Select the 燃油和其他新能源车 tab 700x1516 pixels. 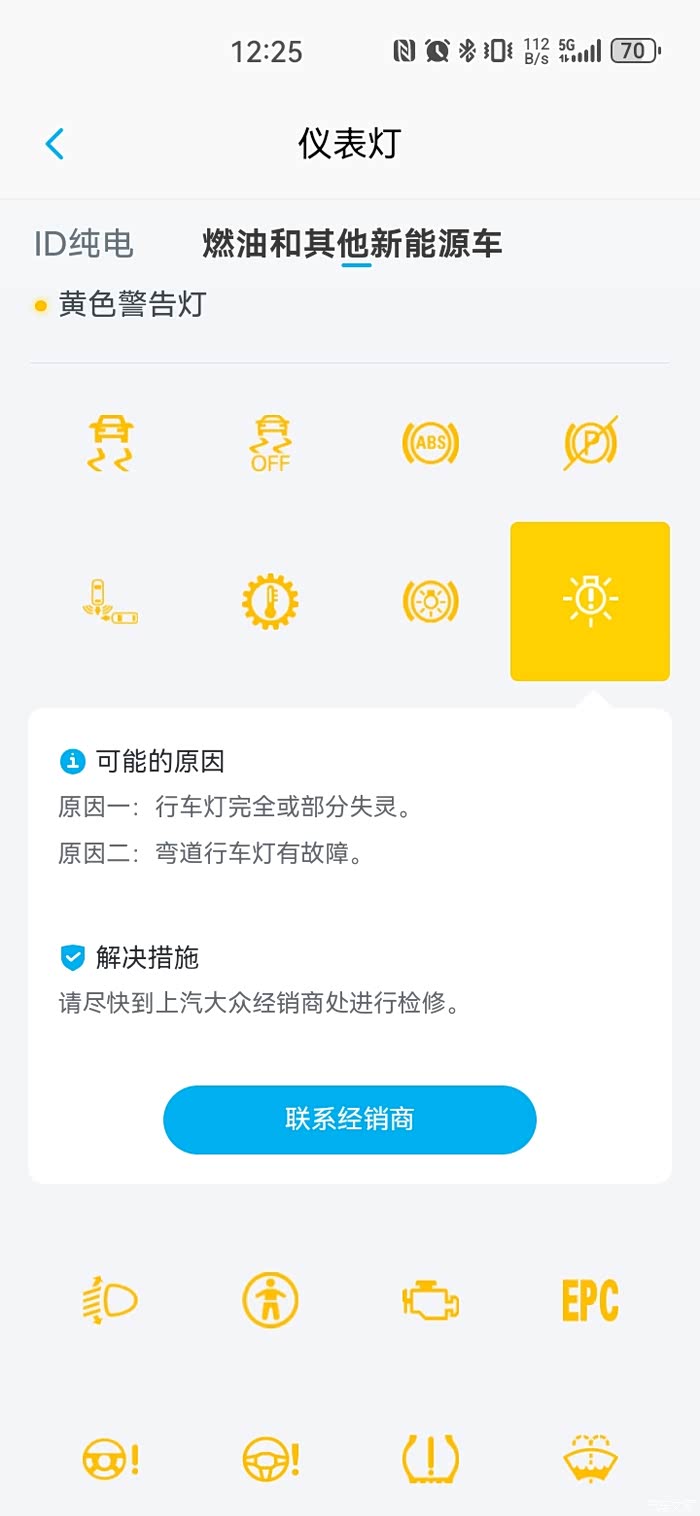(352, 244)
